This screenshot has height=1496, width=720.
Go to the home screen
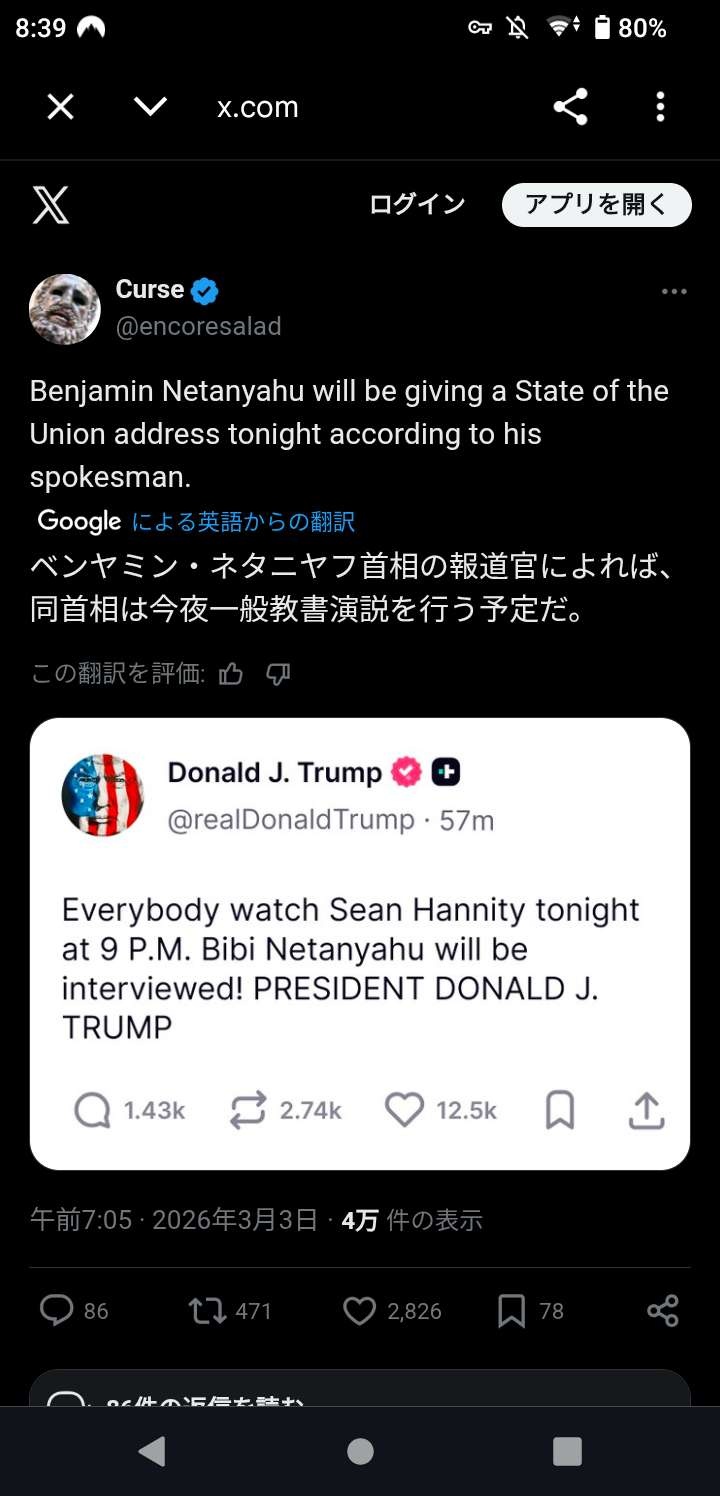coord(360,1451)
